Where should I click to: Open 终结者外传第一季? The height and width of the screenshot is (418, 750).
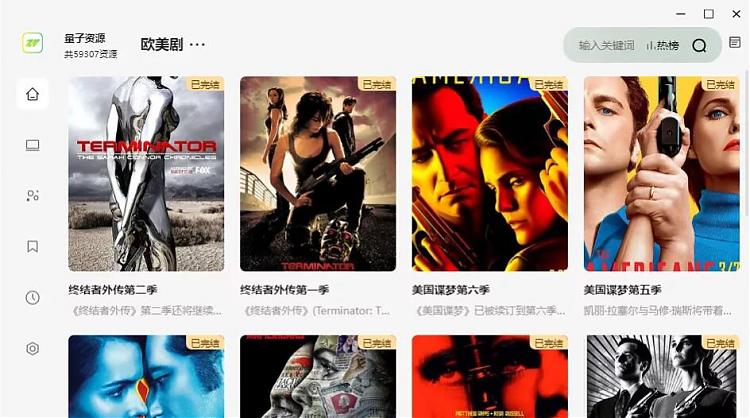coord(318,174)
